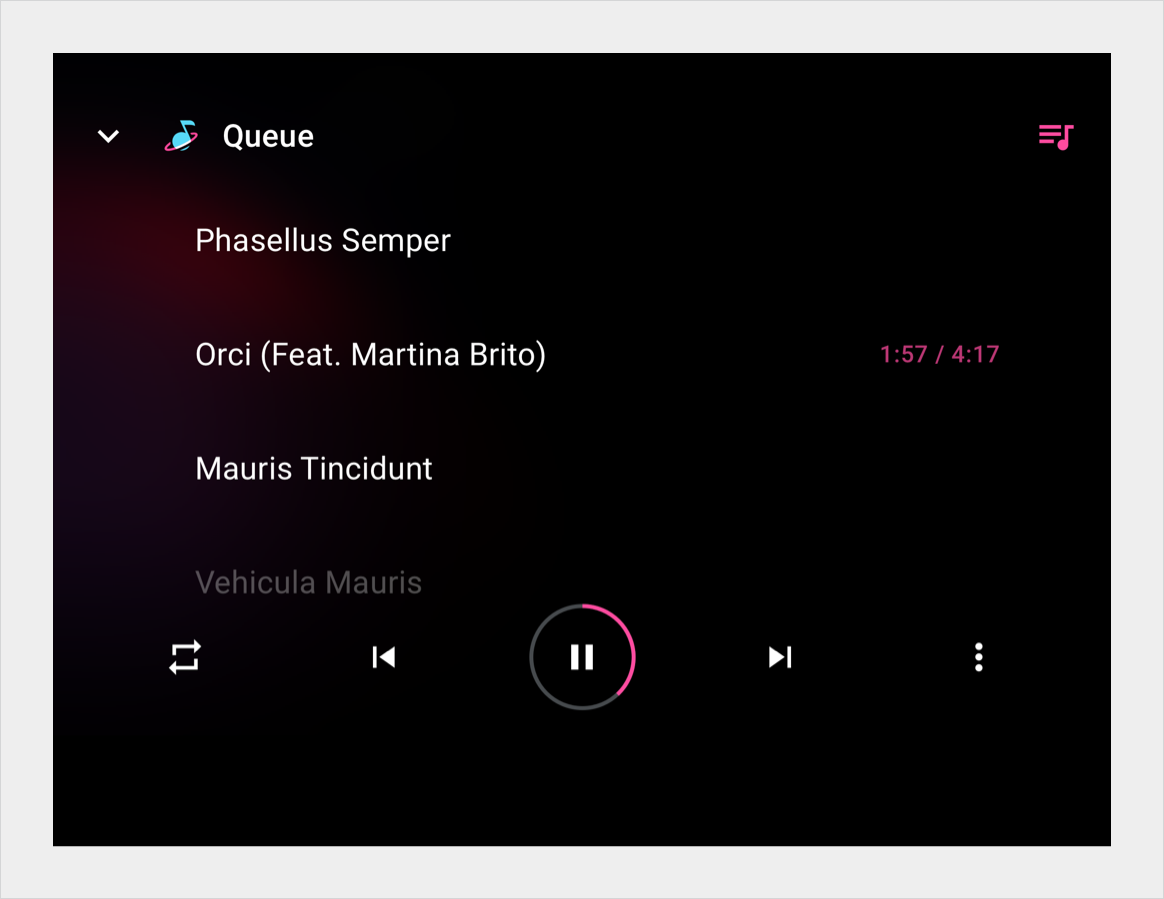Select the Vehicula Mauris track
This screenshot has width=1164, height=899.
309,582
